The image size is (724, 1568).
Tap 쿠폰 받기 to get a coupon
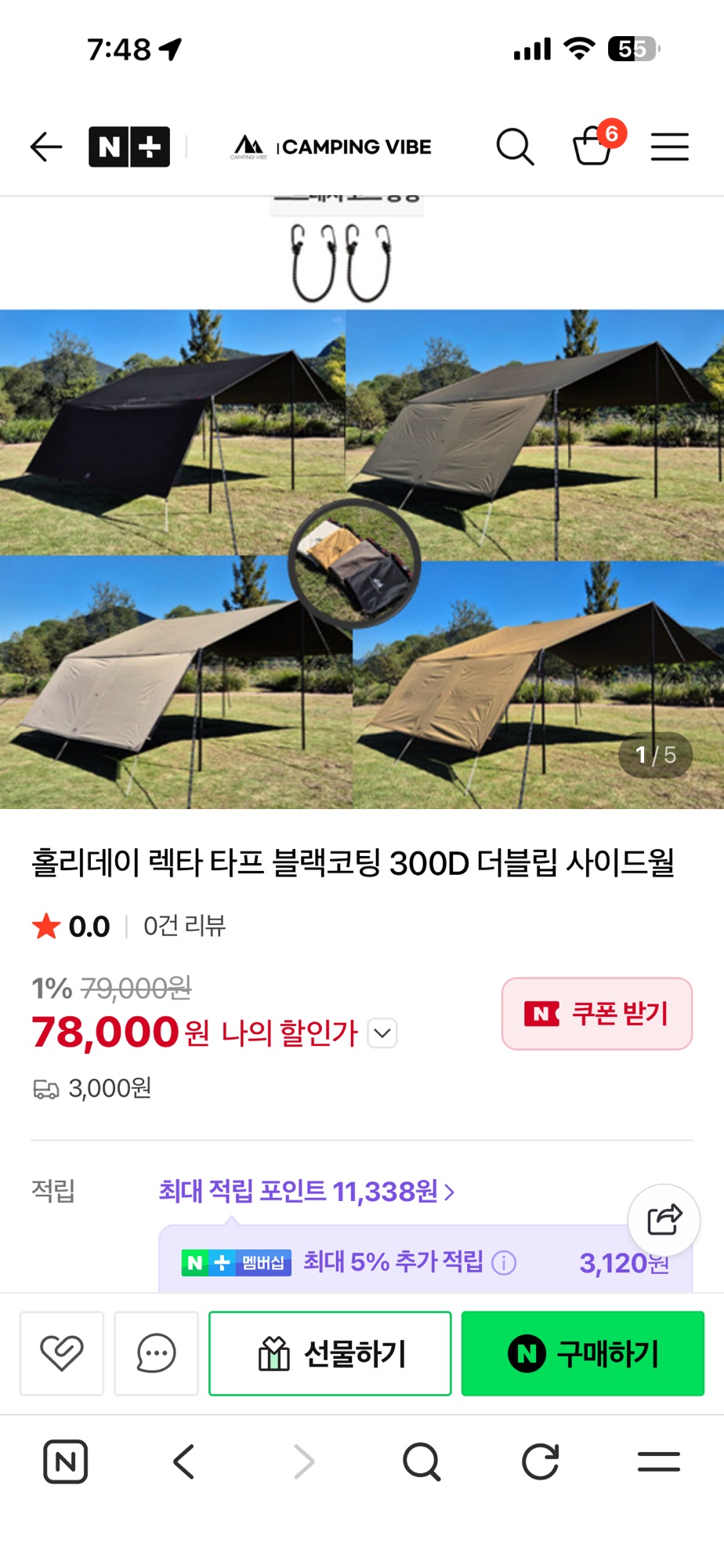[x=596, y=1014]
